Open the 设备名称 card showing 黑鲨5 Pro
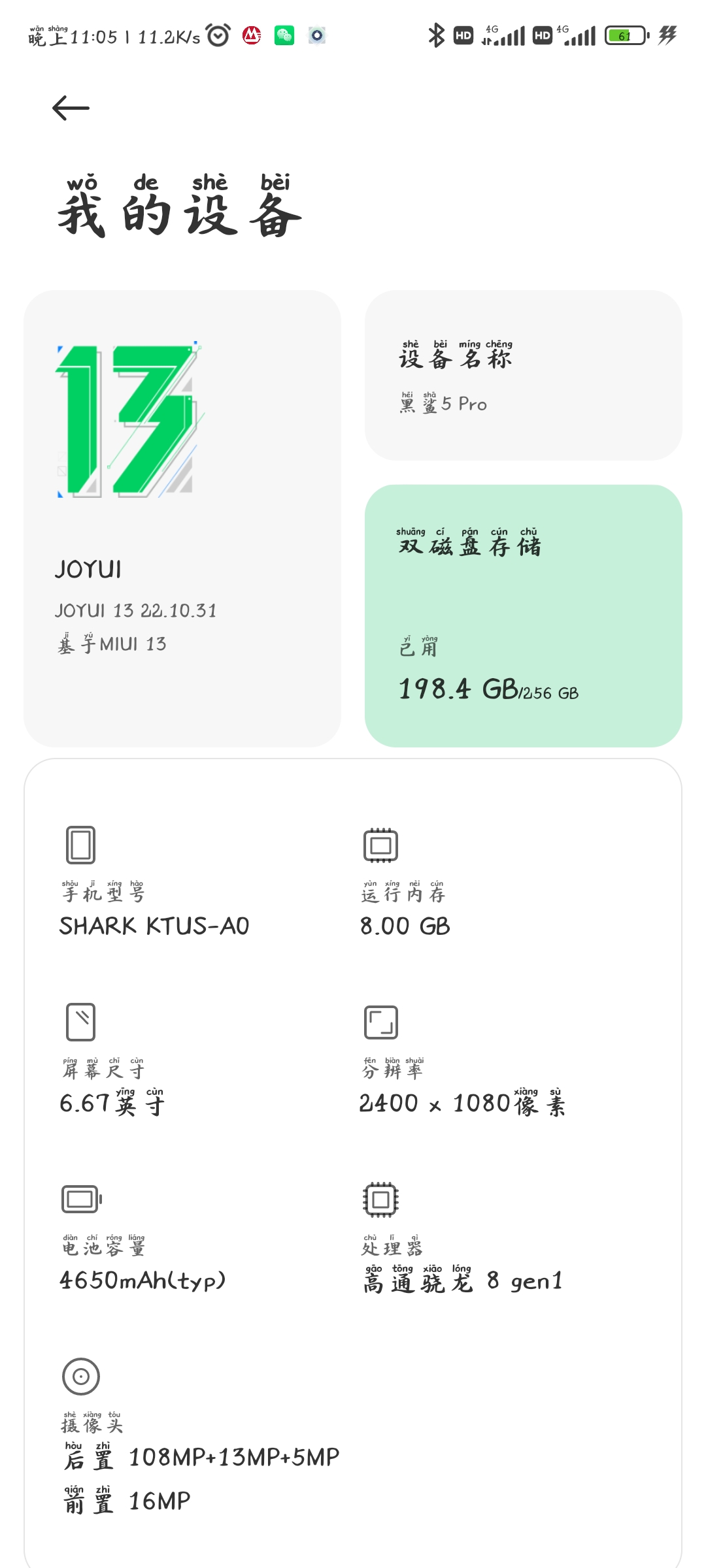Viewport: 706px width, 1568px height. 524,376
